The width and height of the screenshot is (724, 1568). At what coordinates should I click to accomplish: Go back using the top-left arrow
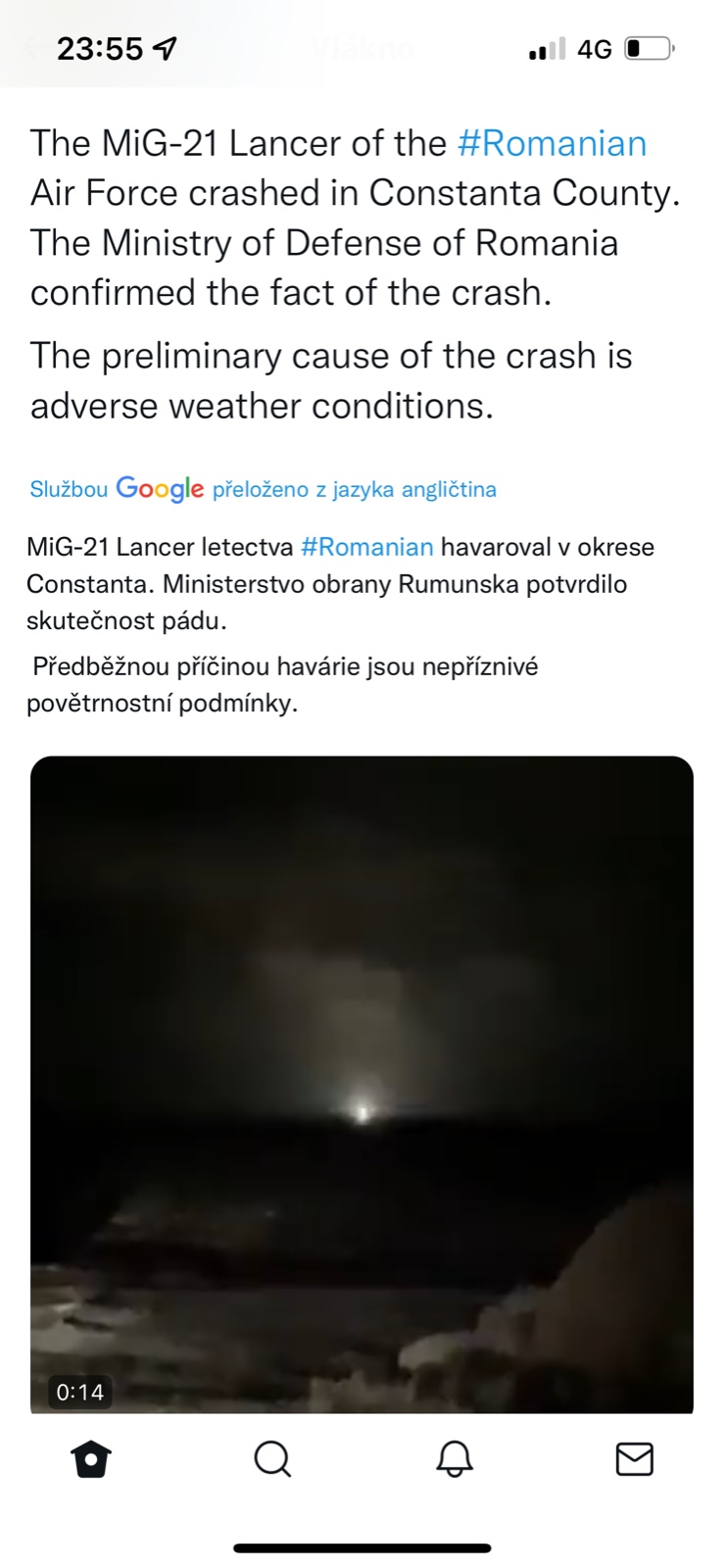(35, 47)
